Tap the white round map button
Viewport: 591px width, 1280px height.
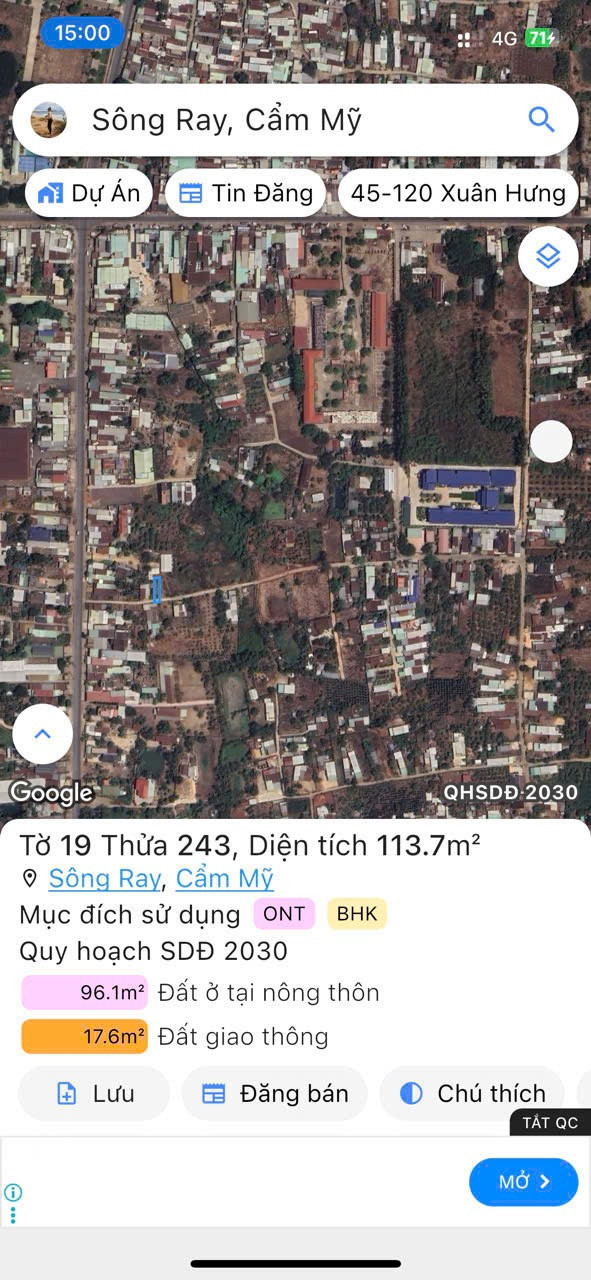click(550, 441)
